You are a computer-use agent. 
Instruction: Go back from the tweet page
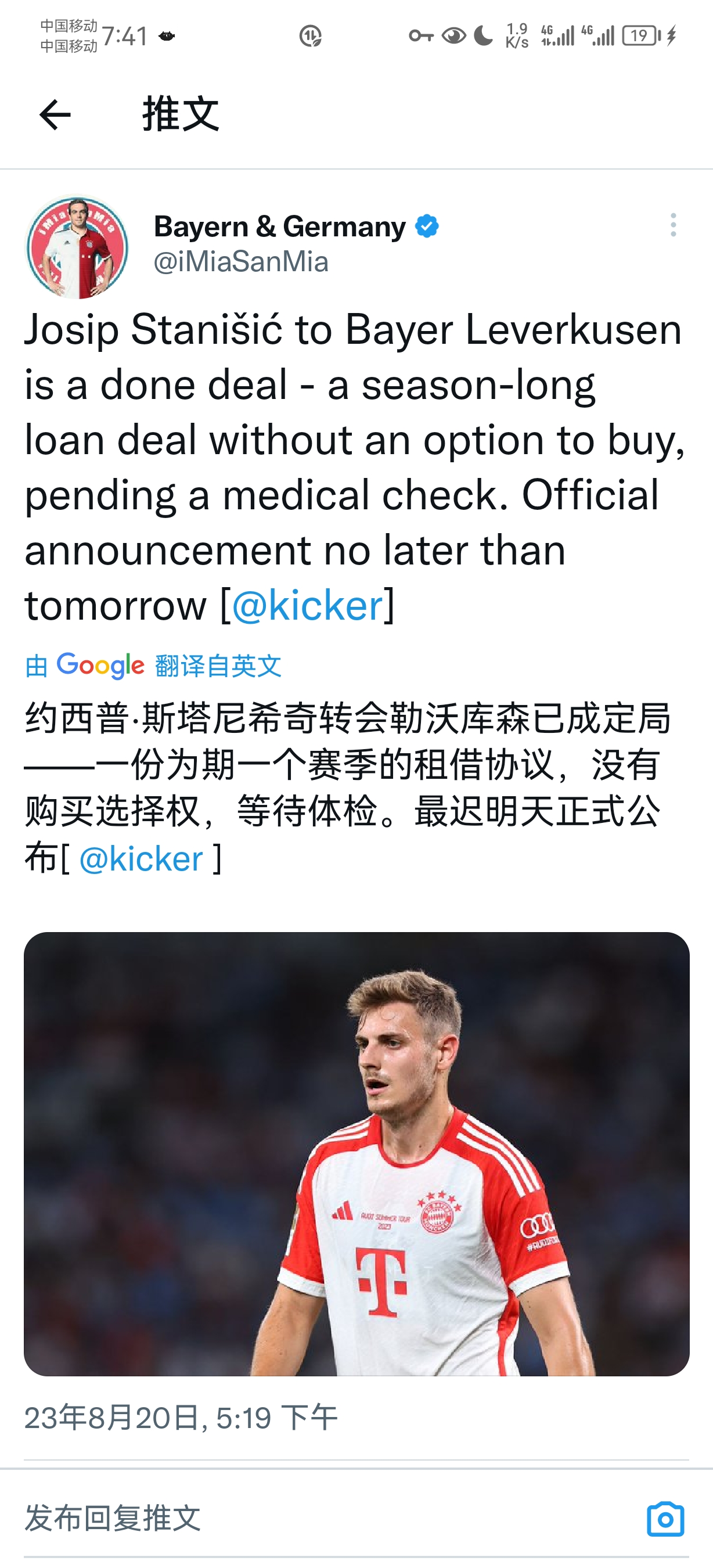click(55, 115)
